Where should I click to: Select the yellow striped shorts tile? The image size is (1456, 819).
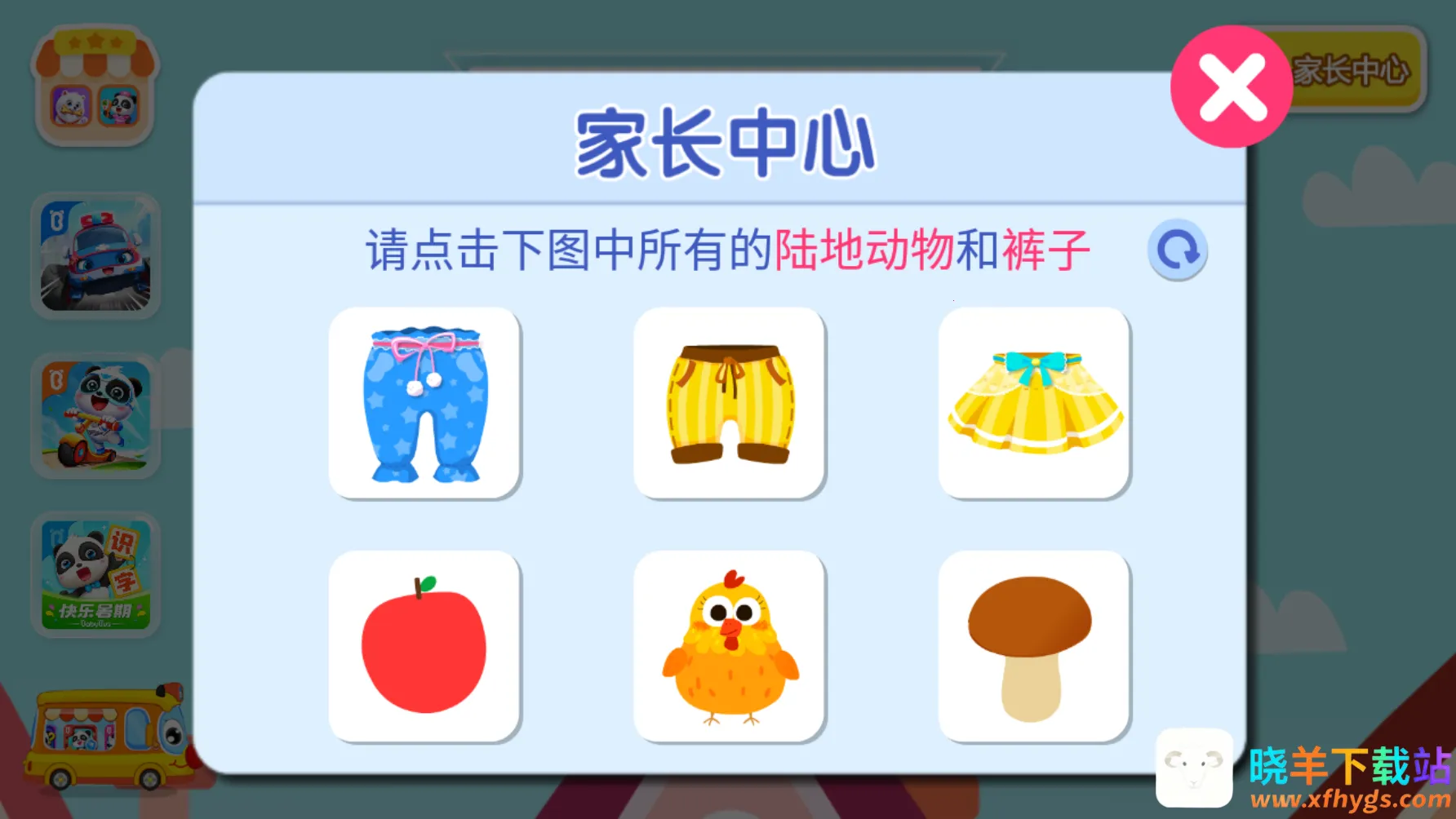729,403
